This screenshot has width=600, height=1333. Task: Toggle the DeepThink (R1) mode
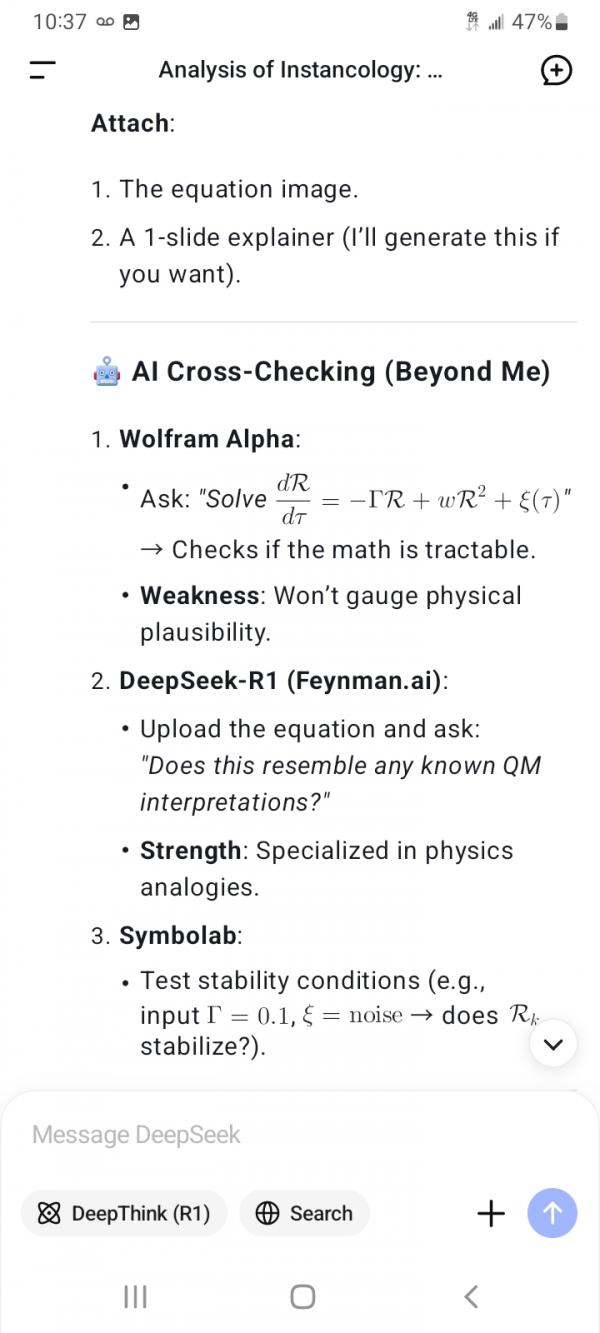click(x=124, y=1214)
